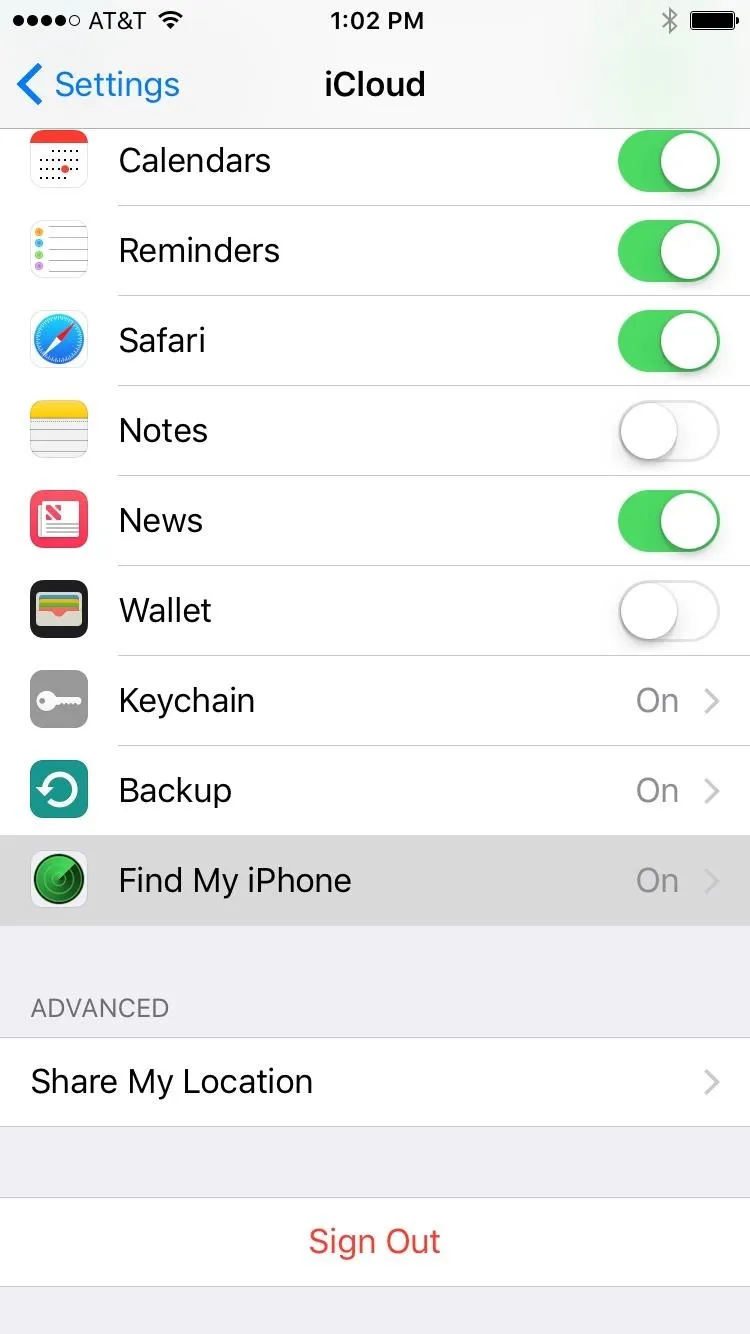Open Keychain settings
Viewport: 750px width, 1334px height.
click(375, 701)
